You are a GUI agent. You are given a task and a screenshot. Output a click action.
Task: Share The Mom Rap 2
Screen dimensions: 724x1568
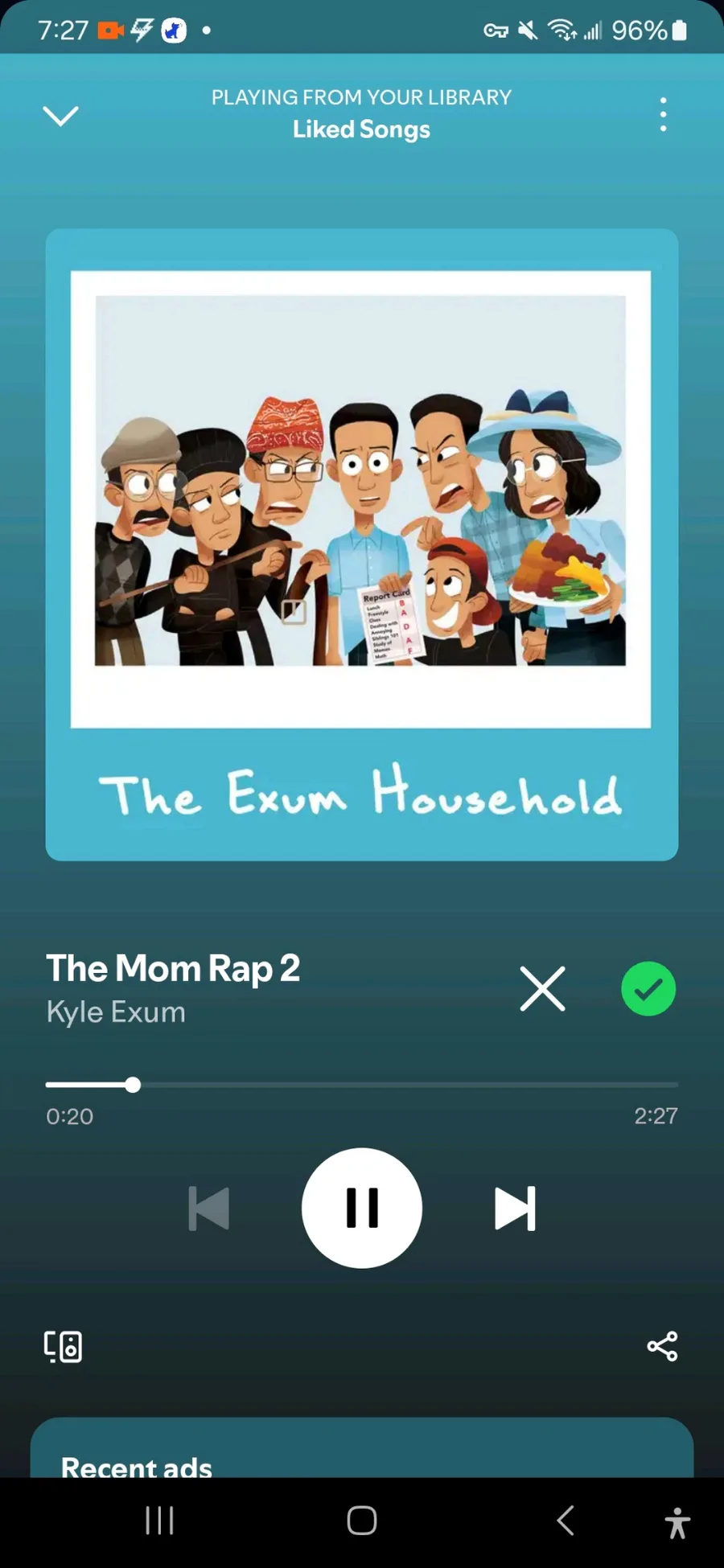pyautogui.click(x=662, y=1345)
